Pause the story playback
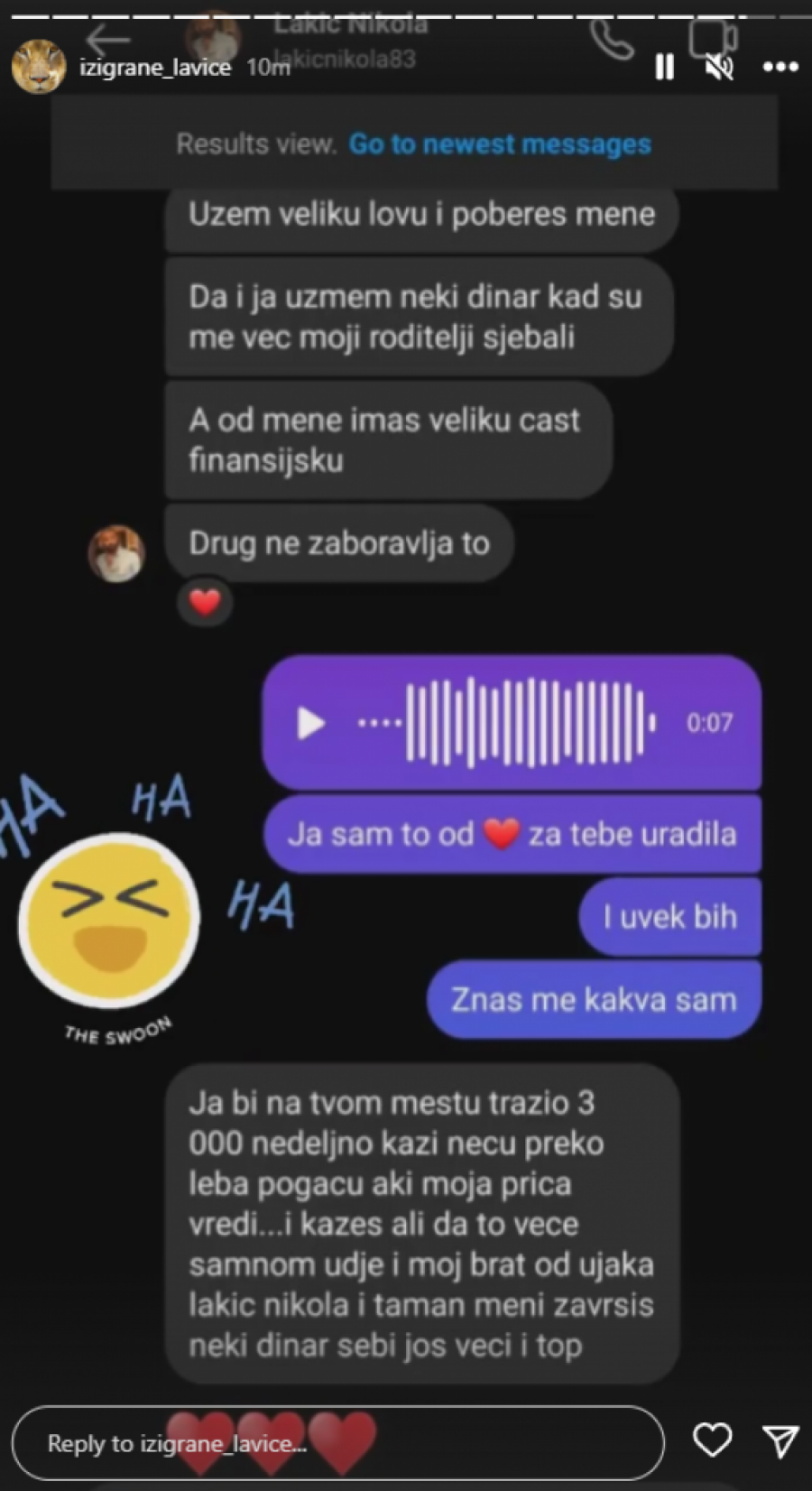812x1491 pixels. coord(664,67)
